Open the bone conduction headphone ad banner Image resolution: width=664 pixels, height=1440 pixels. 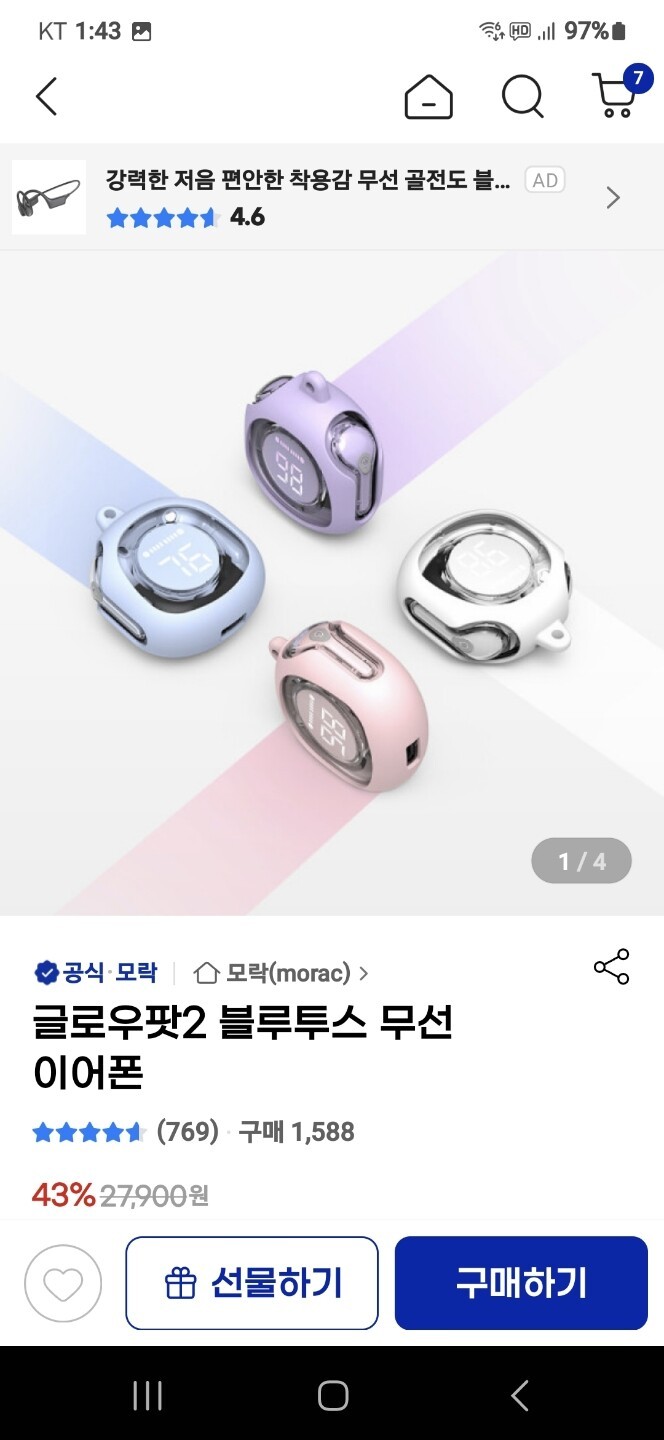pyautogui.click(x=330, y=197)
